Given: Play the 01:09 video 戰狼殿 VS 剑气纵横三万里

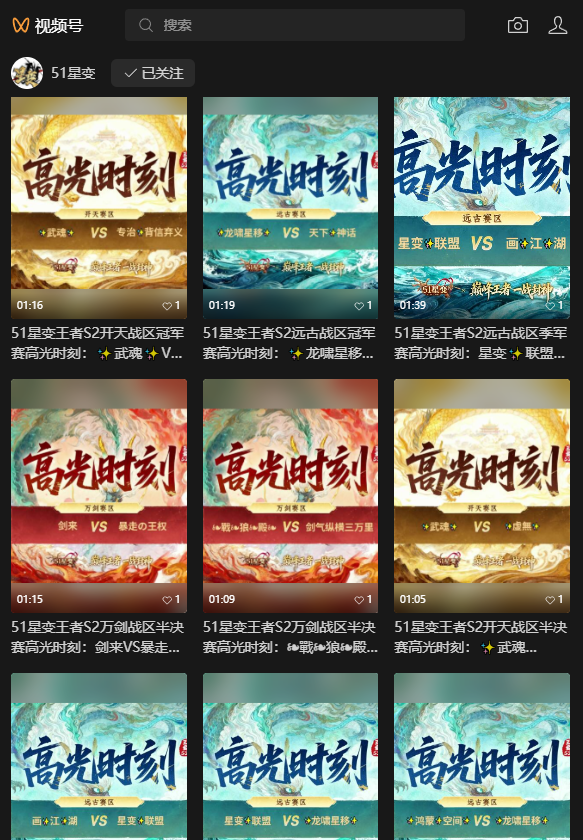Looking at the screenshot, I should [290, 496].
